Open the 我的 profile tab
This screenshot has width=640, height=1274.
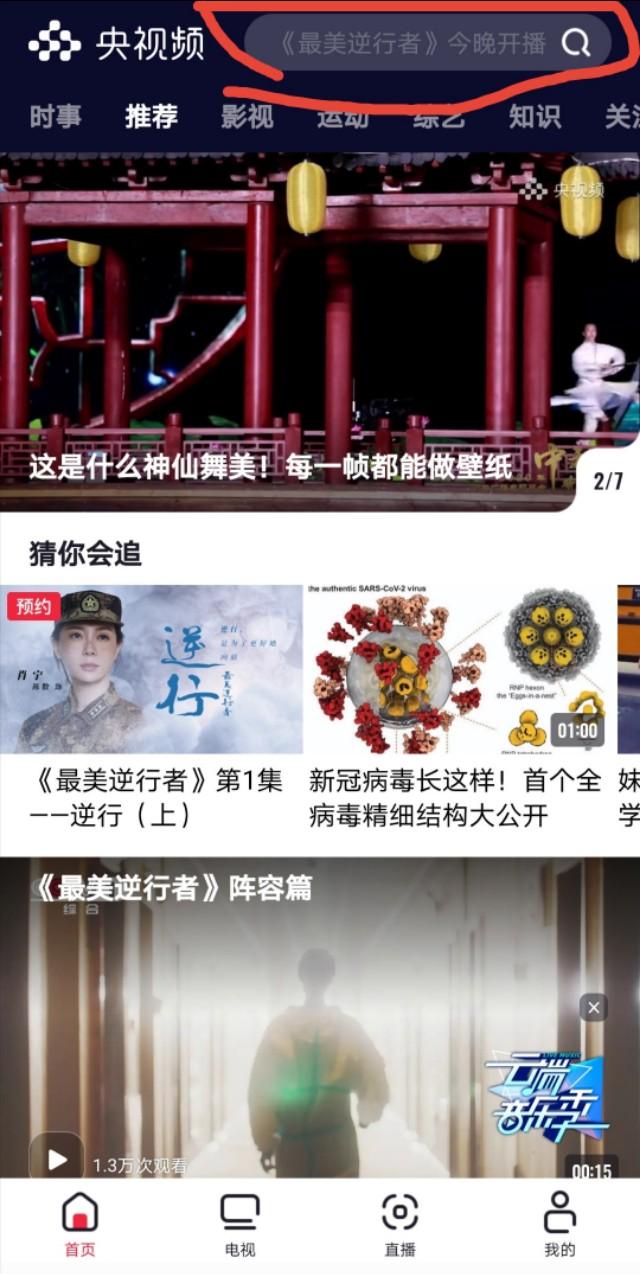click(x=560, y=1224)
